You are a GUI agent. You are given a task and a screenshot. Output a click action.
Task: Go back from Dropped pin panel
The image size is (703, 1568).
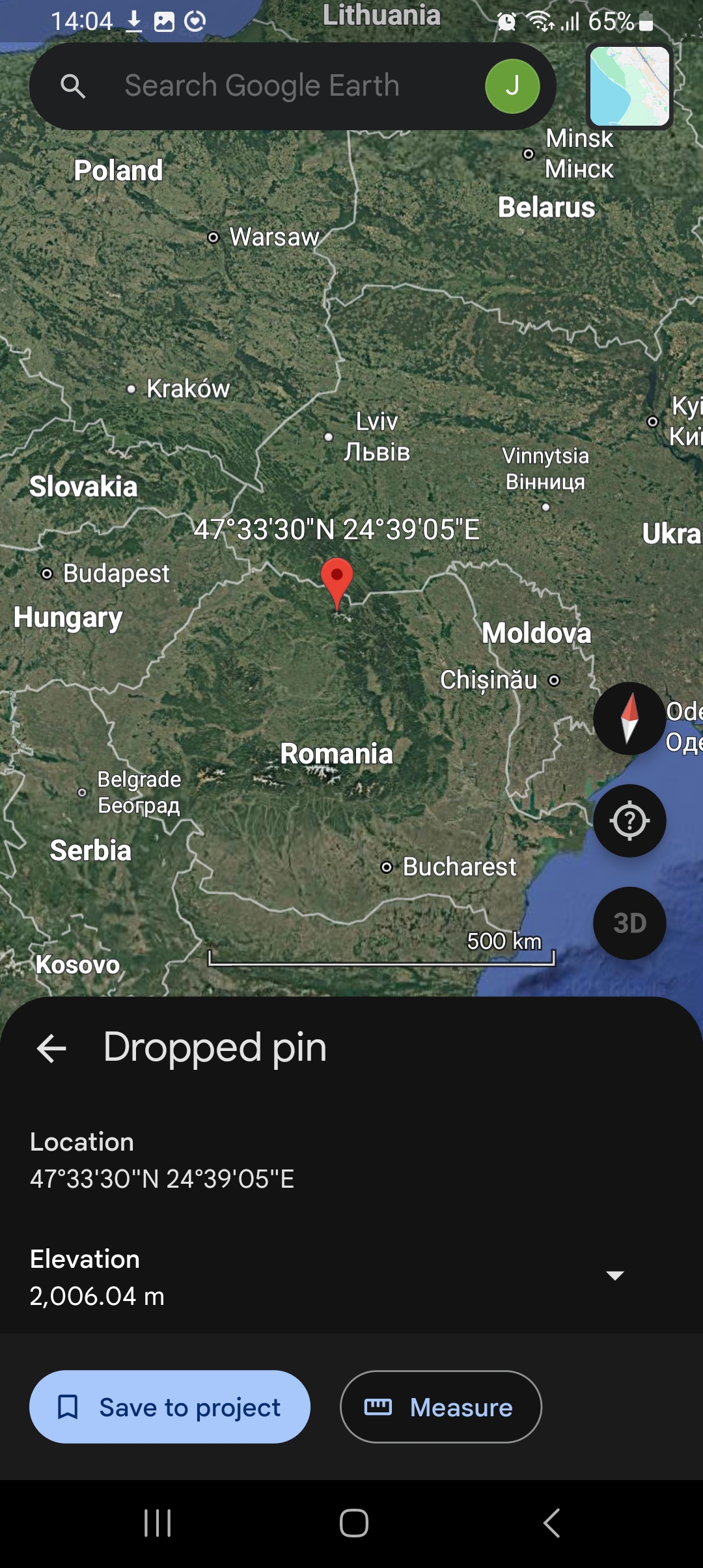(51, 1049)
